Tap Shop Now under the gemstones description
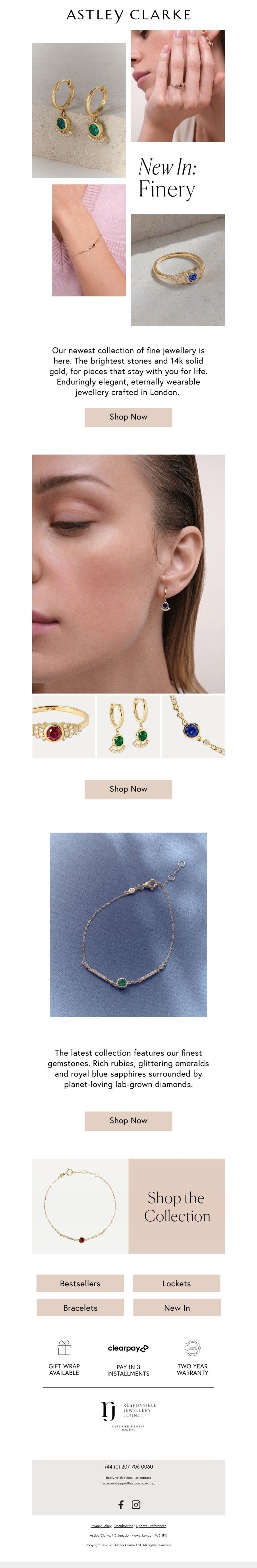The image size is (257, 1568). click(128, 1121)
